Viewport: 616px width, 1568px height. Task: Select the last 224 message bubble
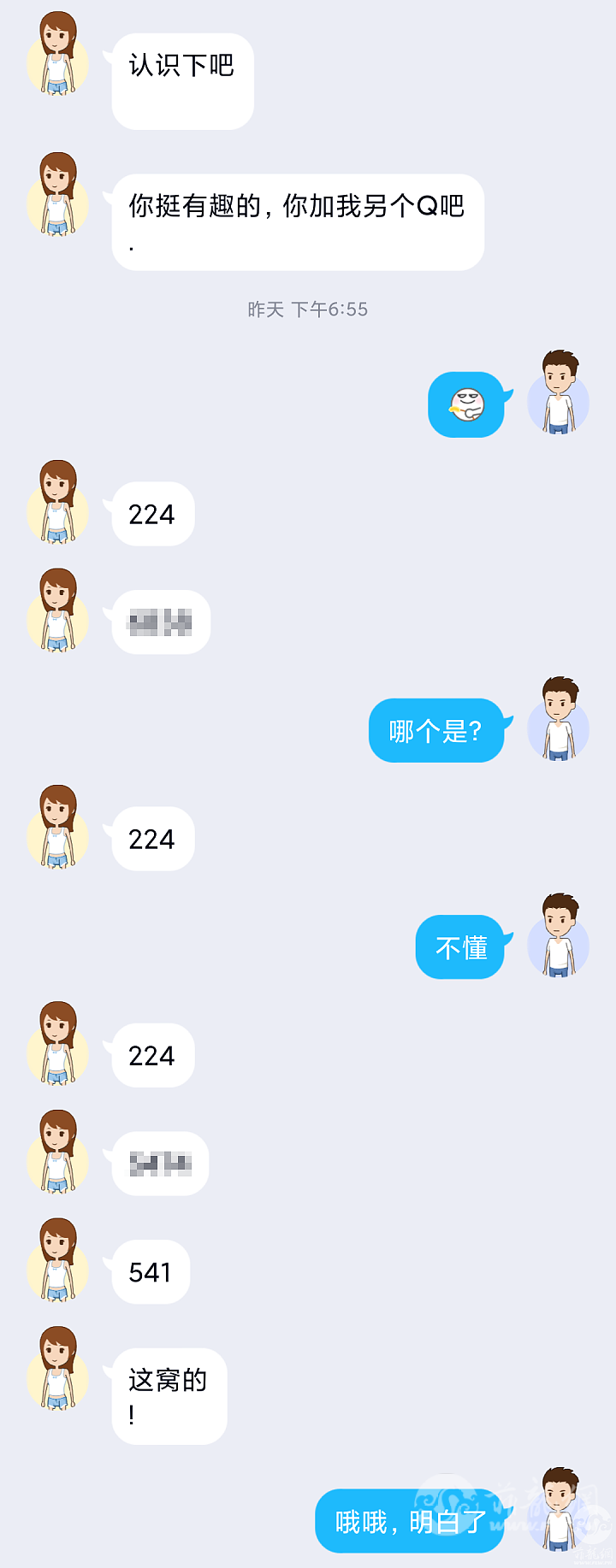(151, 1055)
